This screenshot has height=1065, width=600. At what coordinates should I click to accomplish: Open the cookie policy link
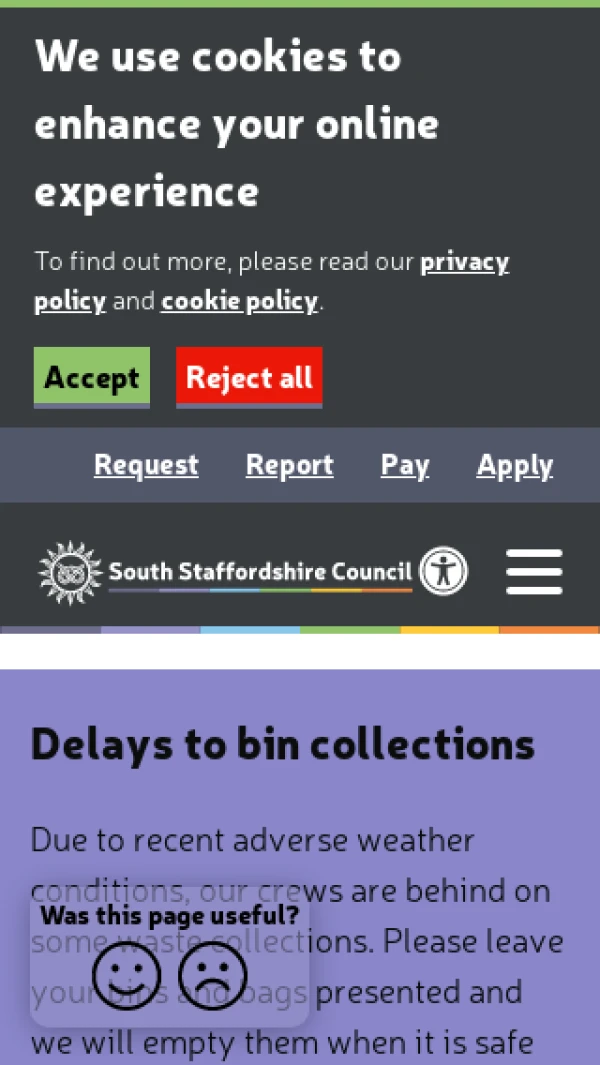pos(240,301)
